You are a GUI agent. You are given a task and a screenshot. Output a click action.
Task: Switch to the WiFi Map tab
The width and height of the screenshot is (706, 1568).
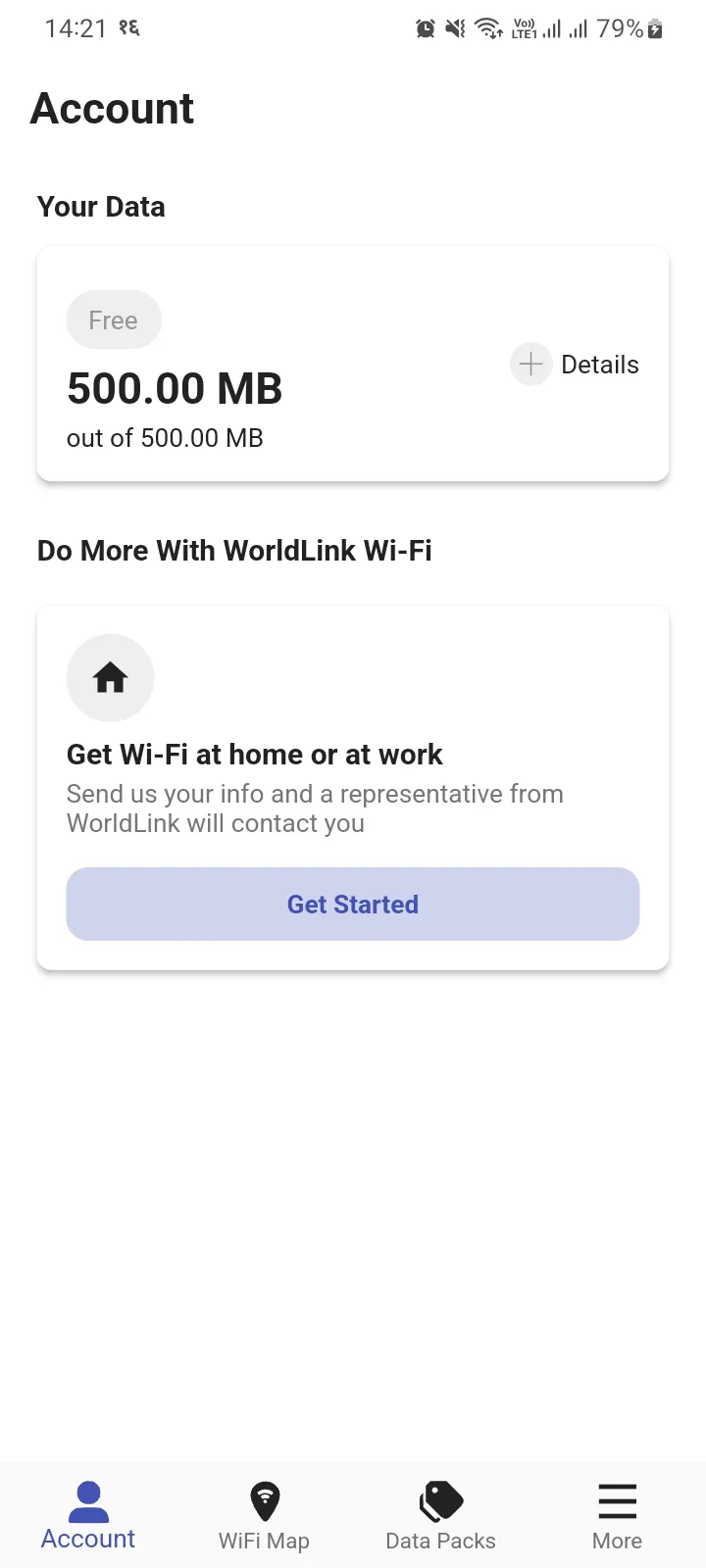click(264, 1515)
